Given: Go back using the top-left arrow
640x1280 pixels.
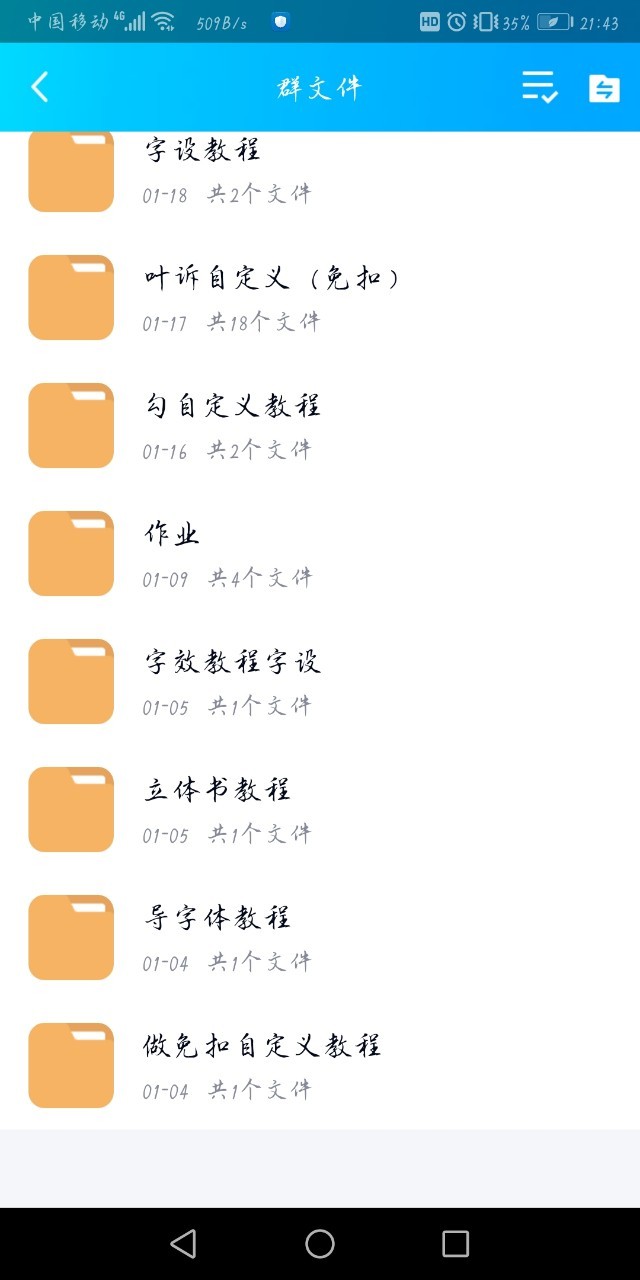Looking at the screenshot, I should coord(39,87).
